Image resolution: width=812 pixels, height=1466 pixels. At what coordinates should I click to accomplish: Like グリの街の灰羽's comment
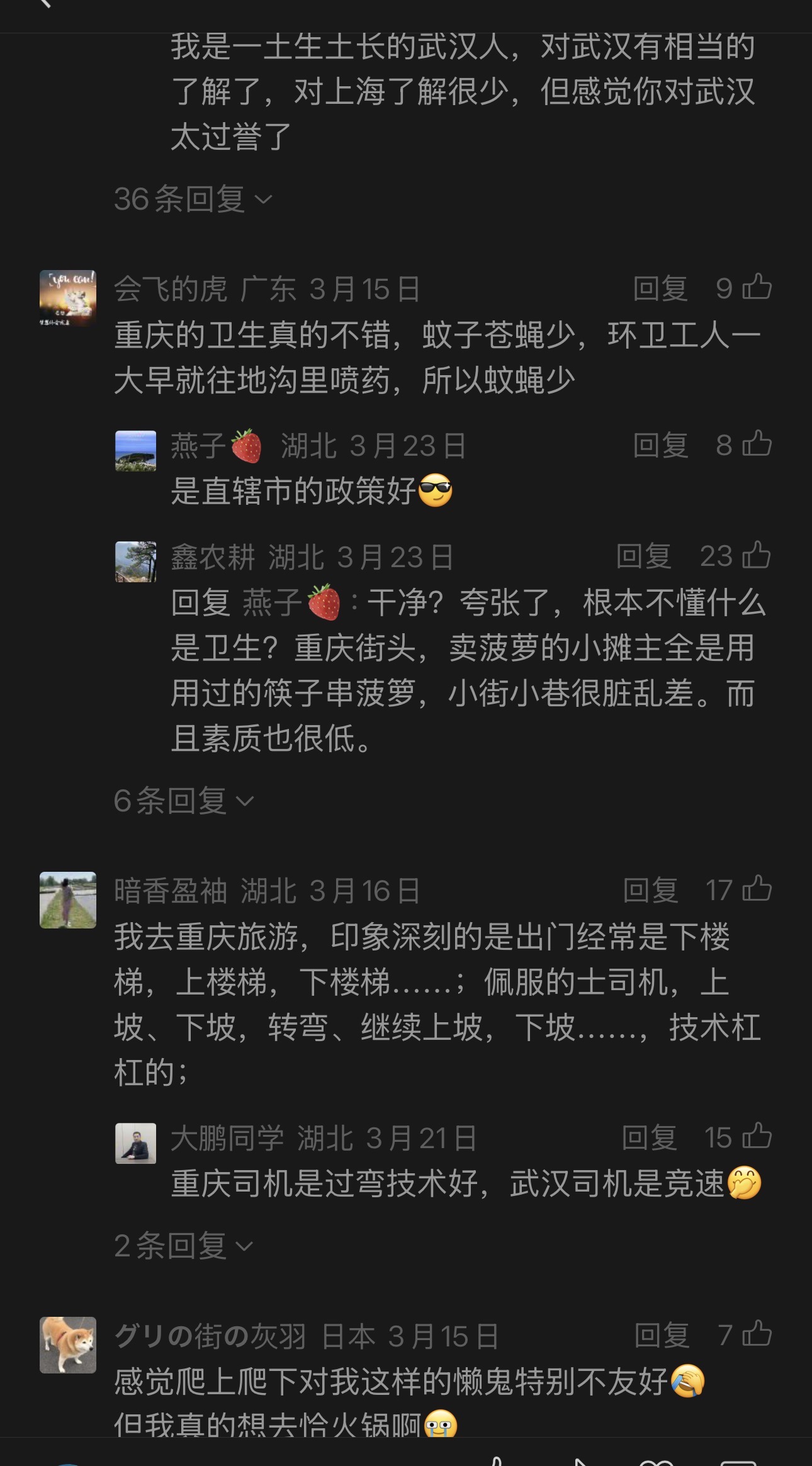click(x=757, y=1334)
